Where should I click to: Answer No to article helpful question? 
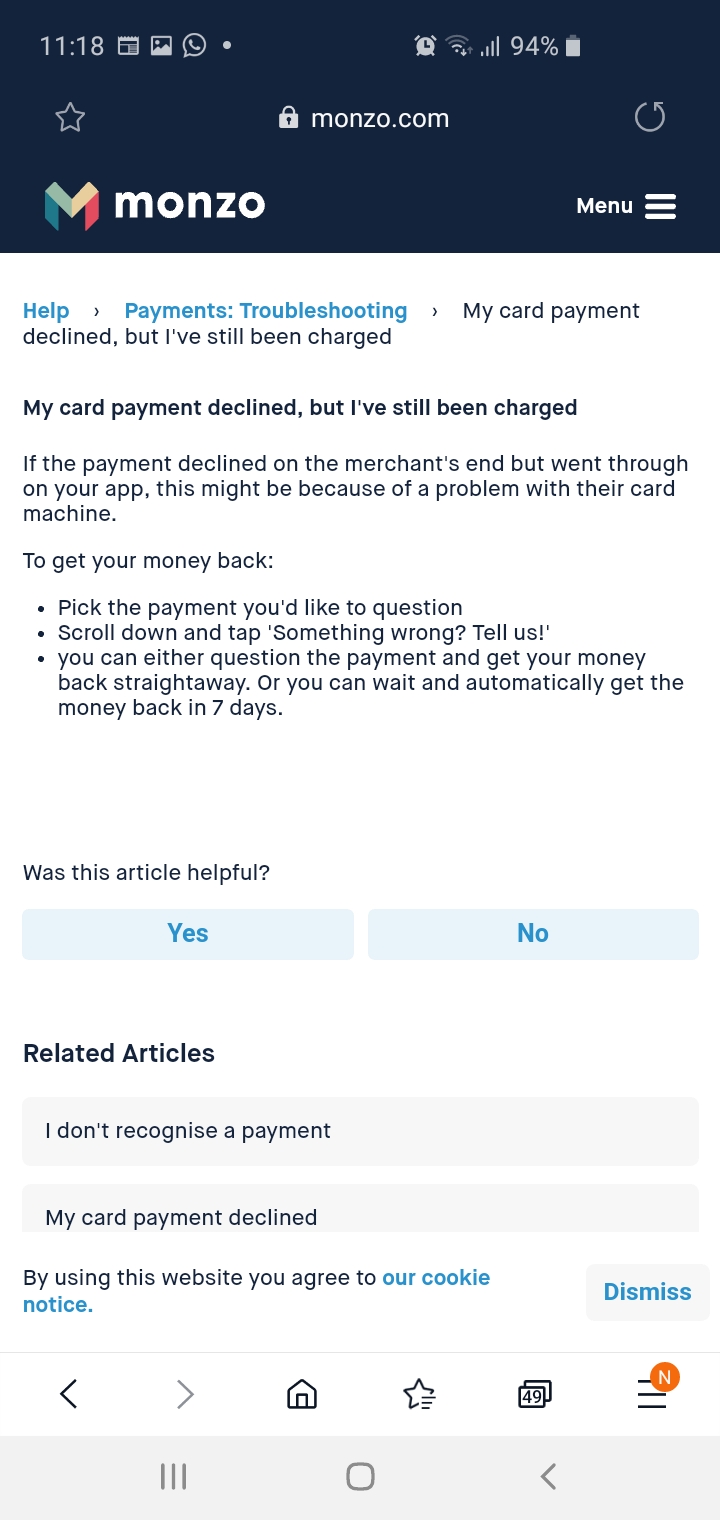(x=533, y=934)
